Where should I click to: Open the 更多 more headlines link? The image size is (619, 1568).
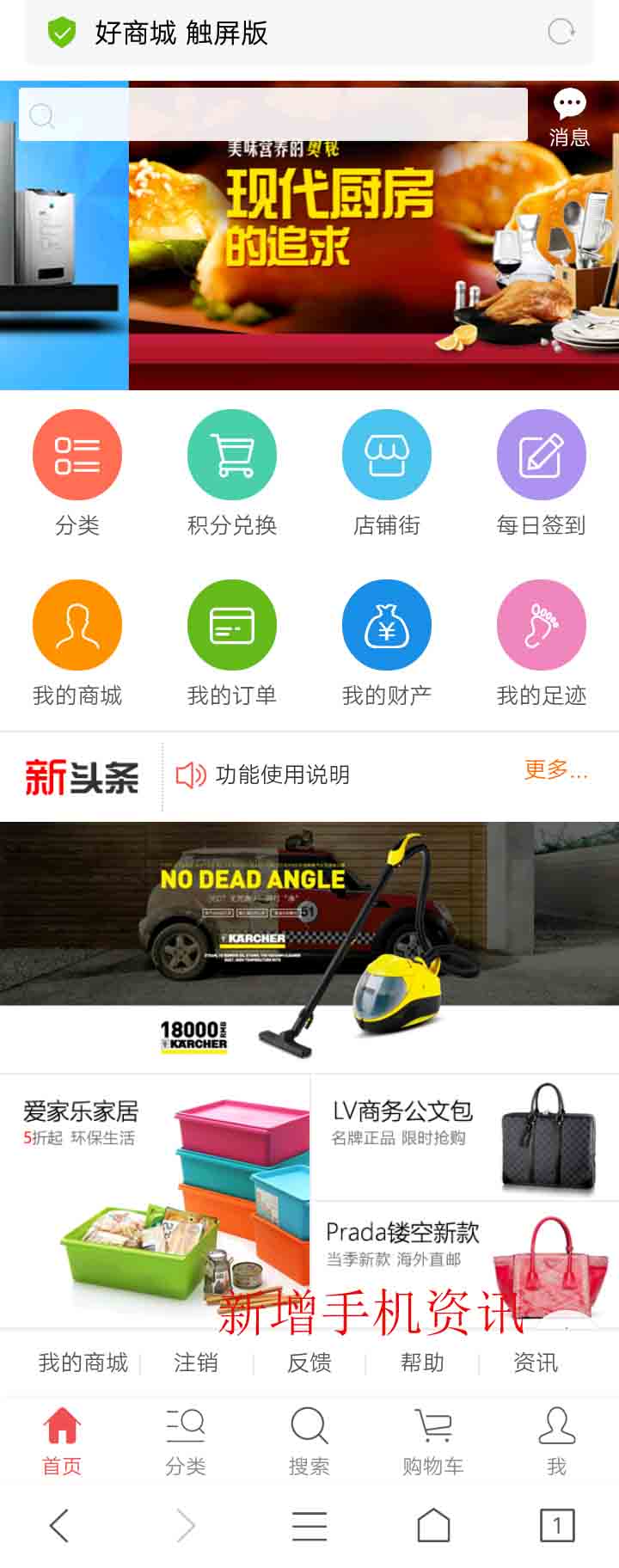[555, 770]
